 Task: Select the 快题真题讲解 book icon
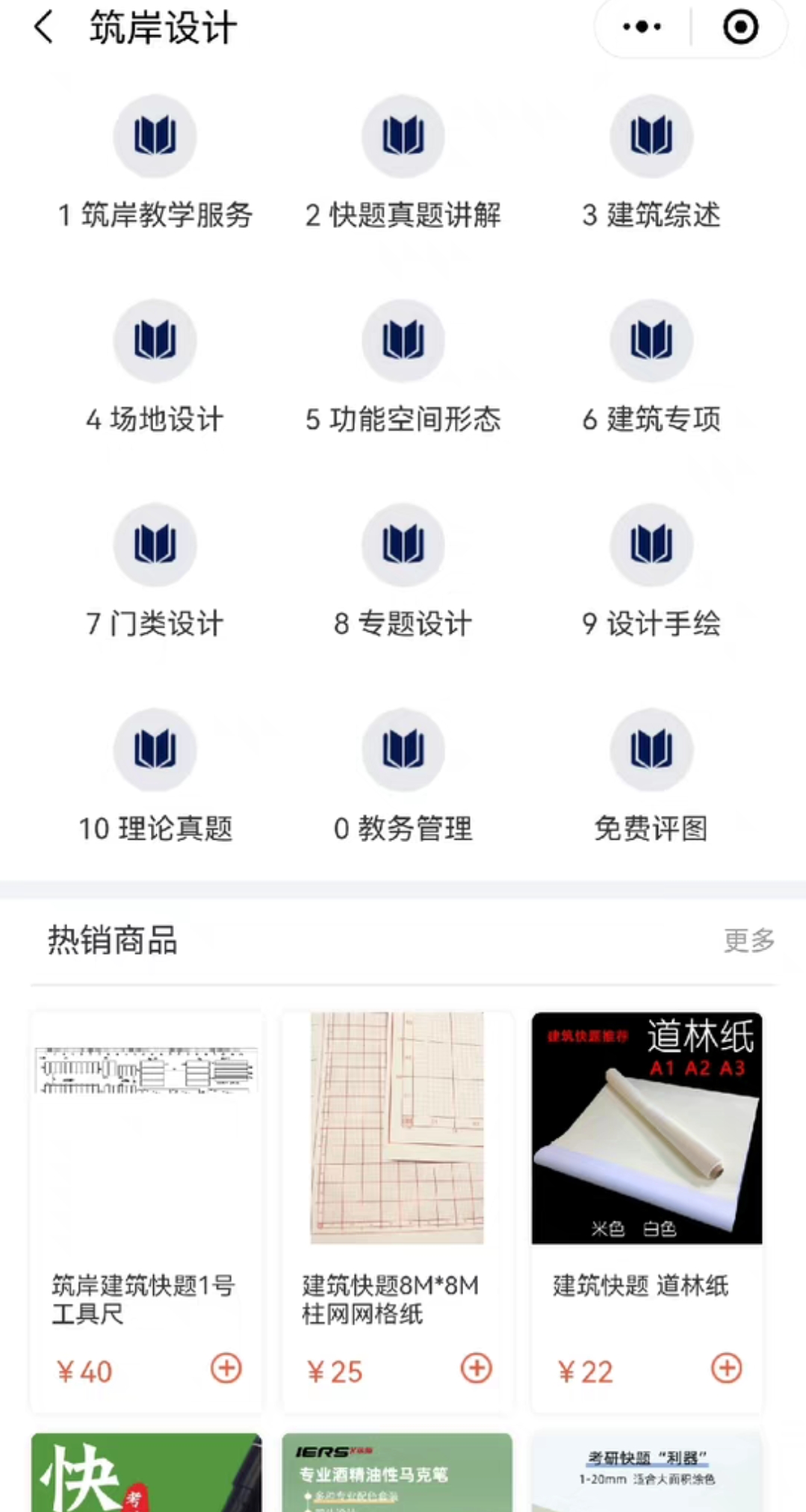pyautogui.click(x=403, y=137)
